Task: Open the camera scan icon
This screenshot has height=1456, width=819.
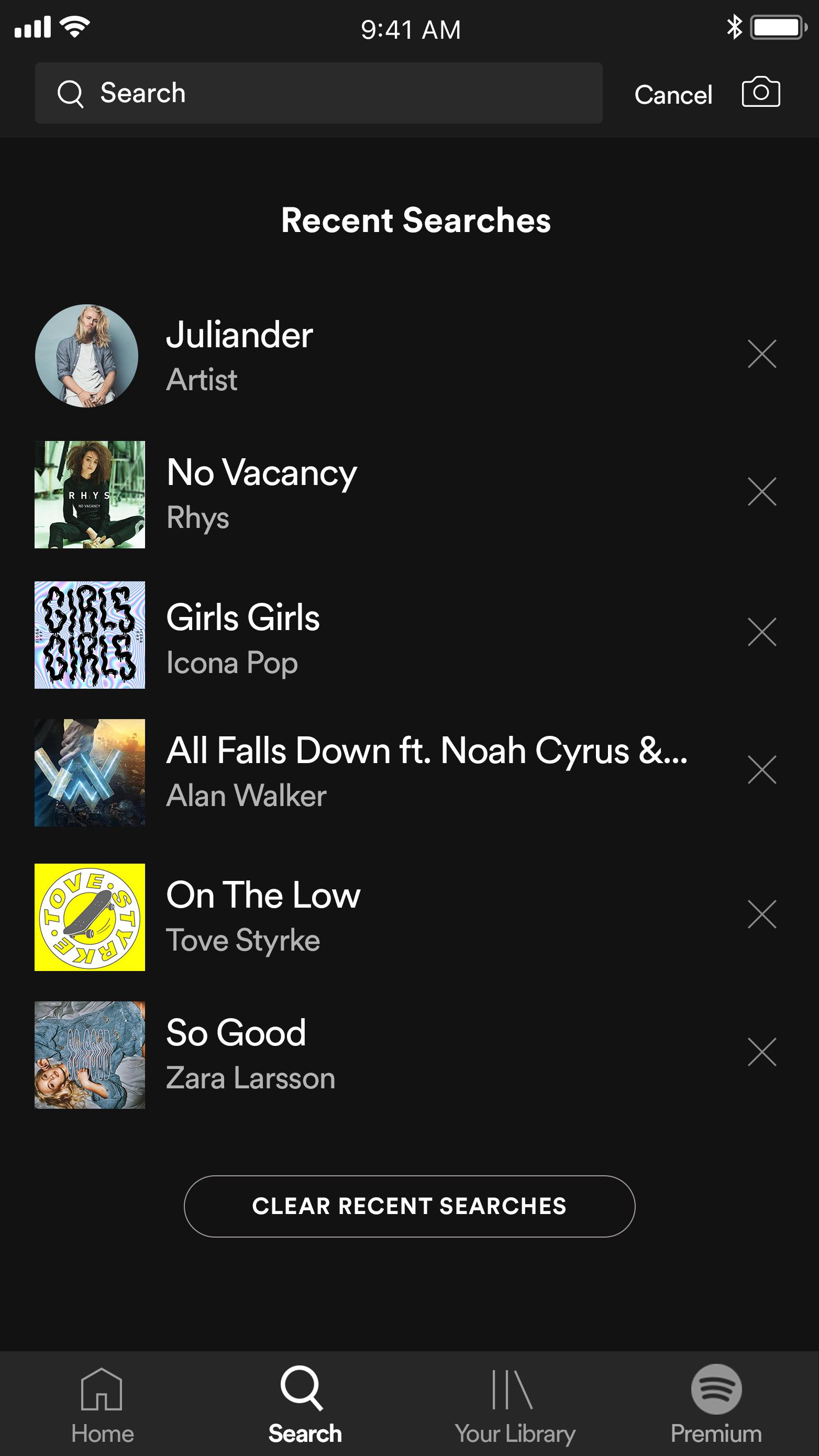Action: pos(761,92)
